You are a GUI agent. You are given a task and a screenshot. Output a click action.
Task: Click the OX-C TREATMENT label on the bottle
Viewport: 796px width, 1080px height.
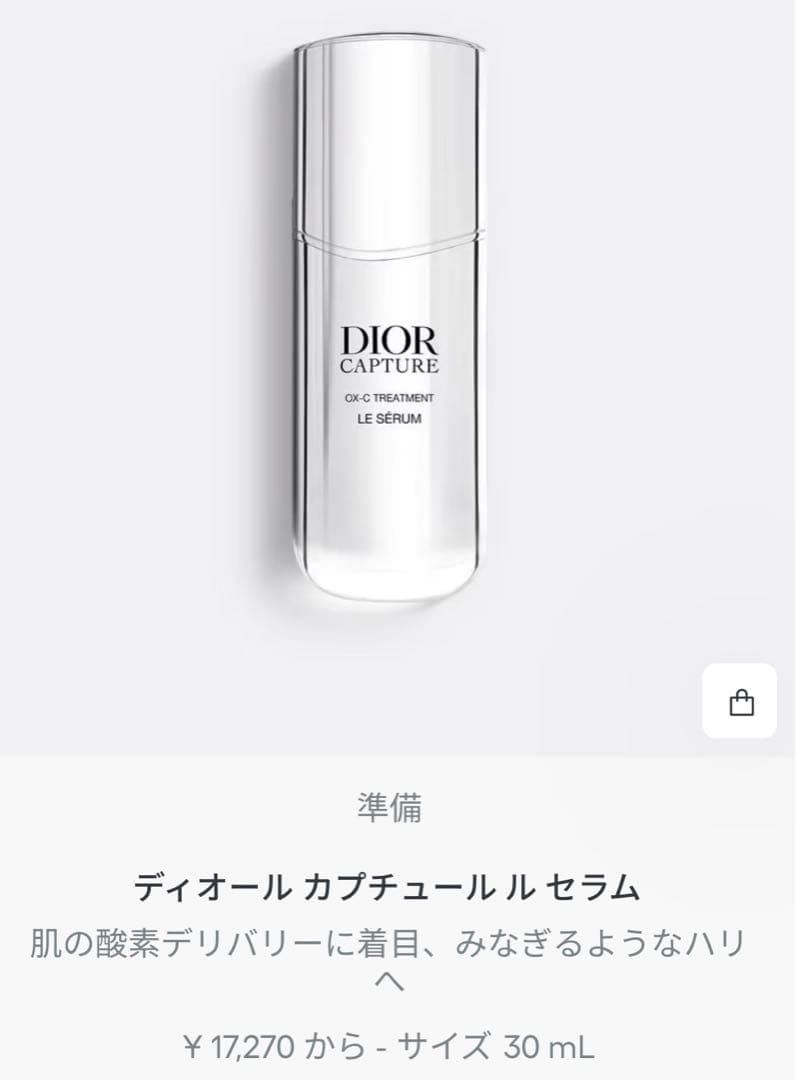[390, 395]
